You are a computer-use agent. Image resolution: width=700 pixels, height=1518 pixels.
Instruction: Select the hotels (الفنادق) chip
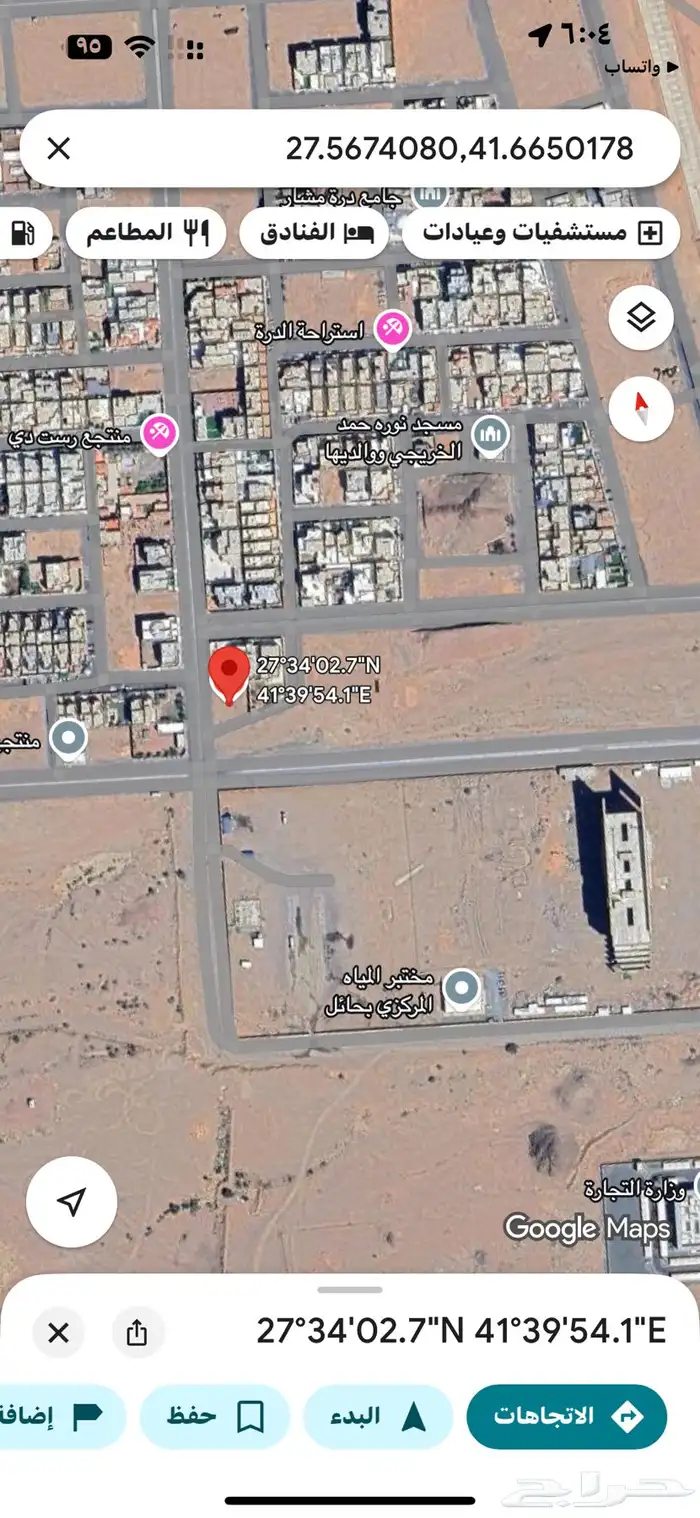[314, 233]
